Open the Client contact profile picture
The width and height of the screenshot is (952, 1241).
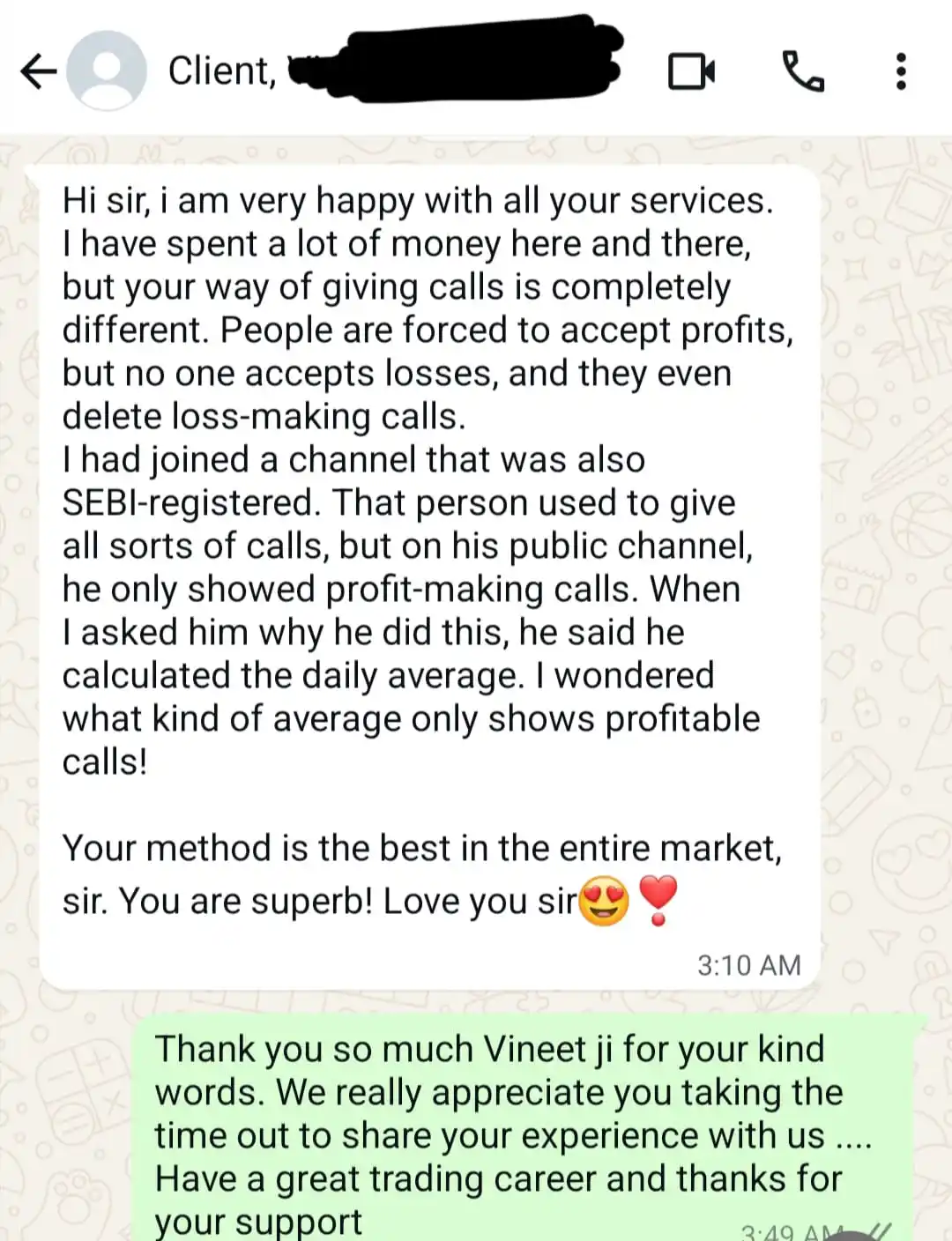(x=107, y=71)
